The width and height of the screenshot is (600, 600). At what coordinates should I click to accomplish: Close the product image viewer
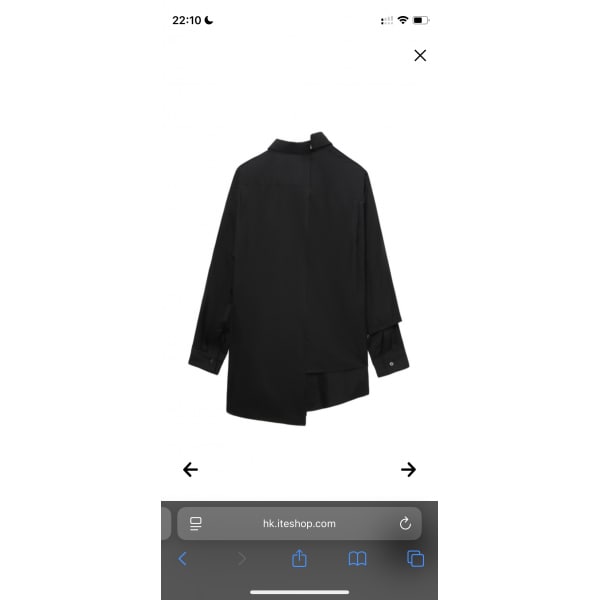tap(420, 55)
